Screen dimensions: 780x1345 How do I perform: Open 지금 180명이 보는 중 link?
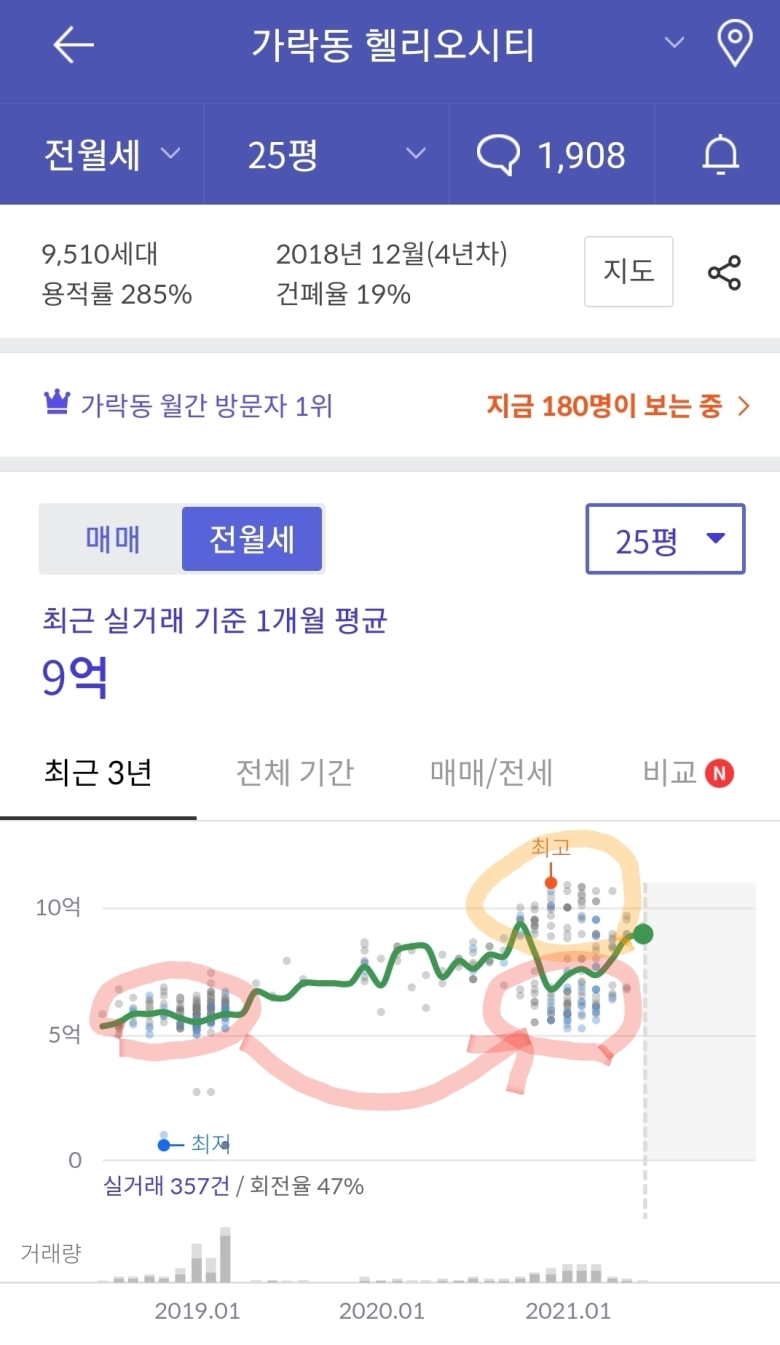click(617, 406)
